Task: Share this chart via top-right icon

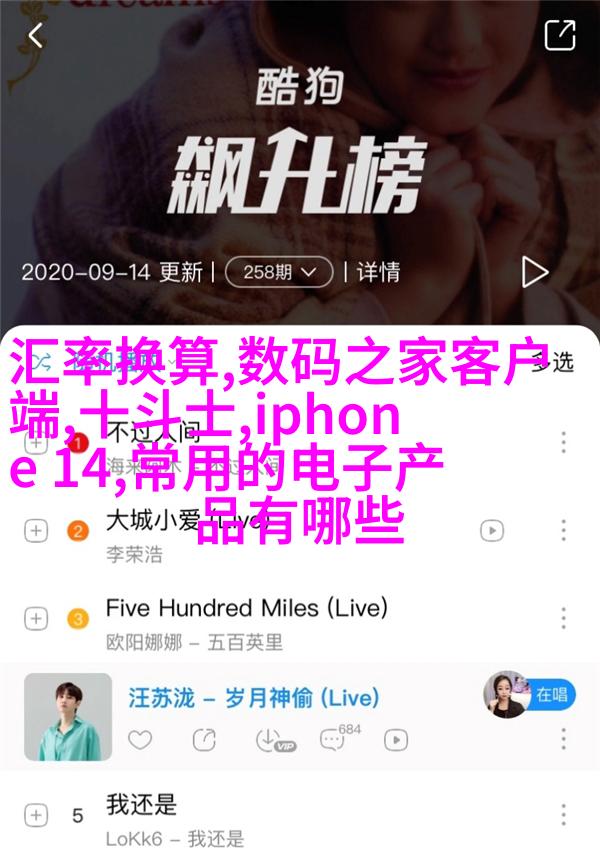Action: (x=560, y=36)
